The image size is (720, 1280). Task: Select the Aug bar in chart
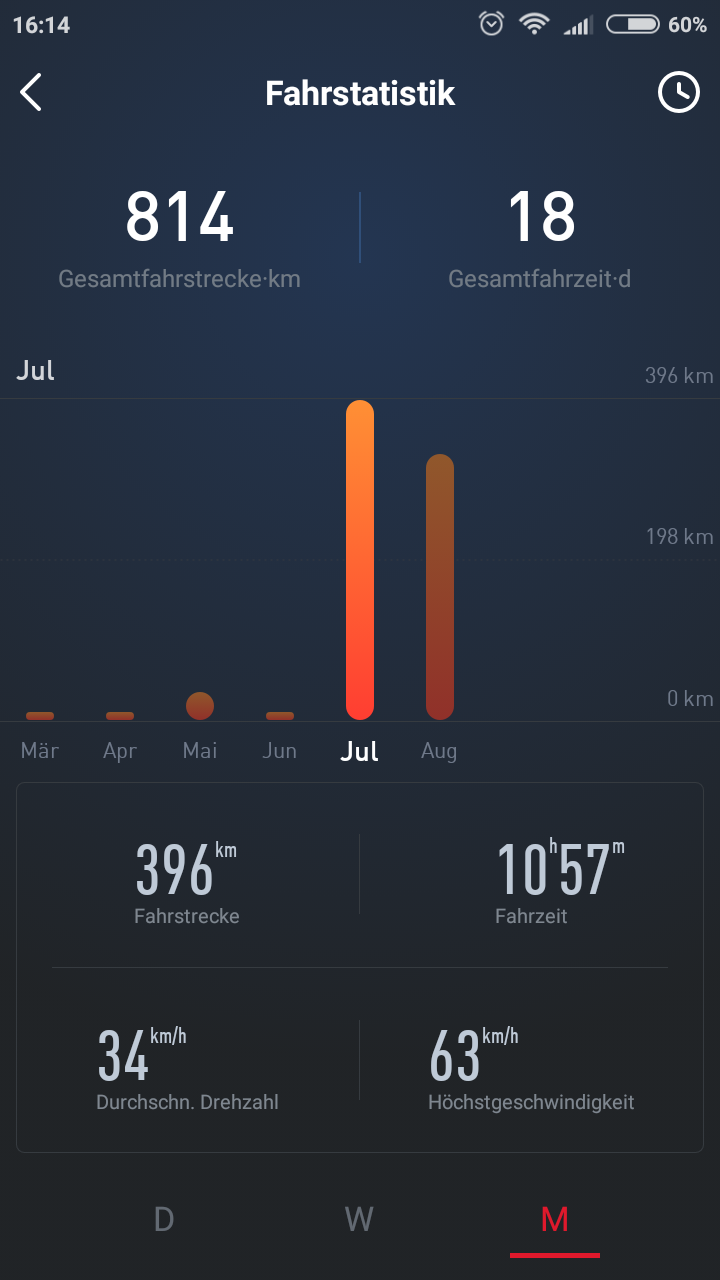click(x=440, y=587)
